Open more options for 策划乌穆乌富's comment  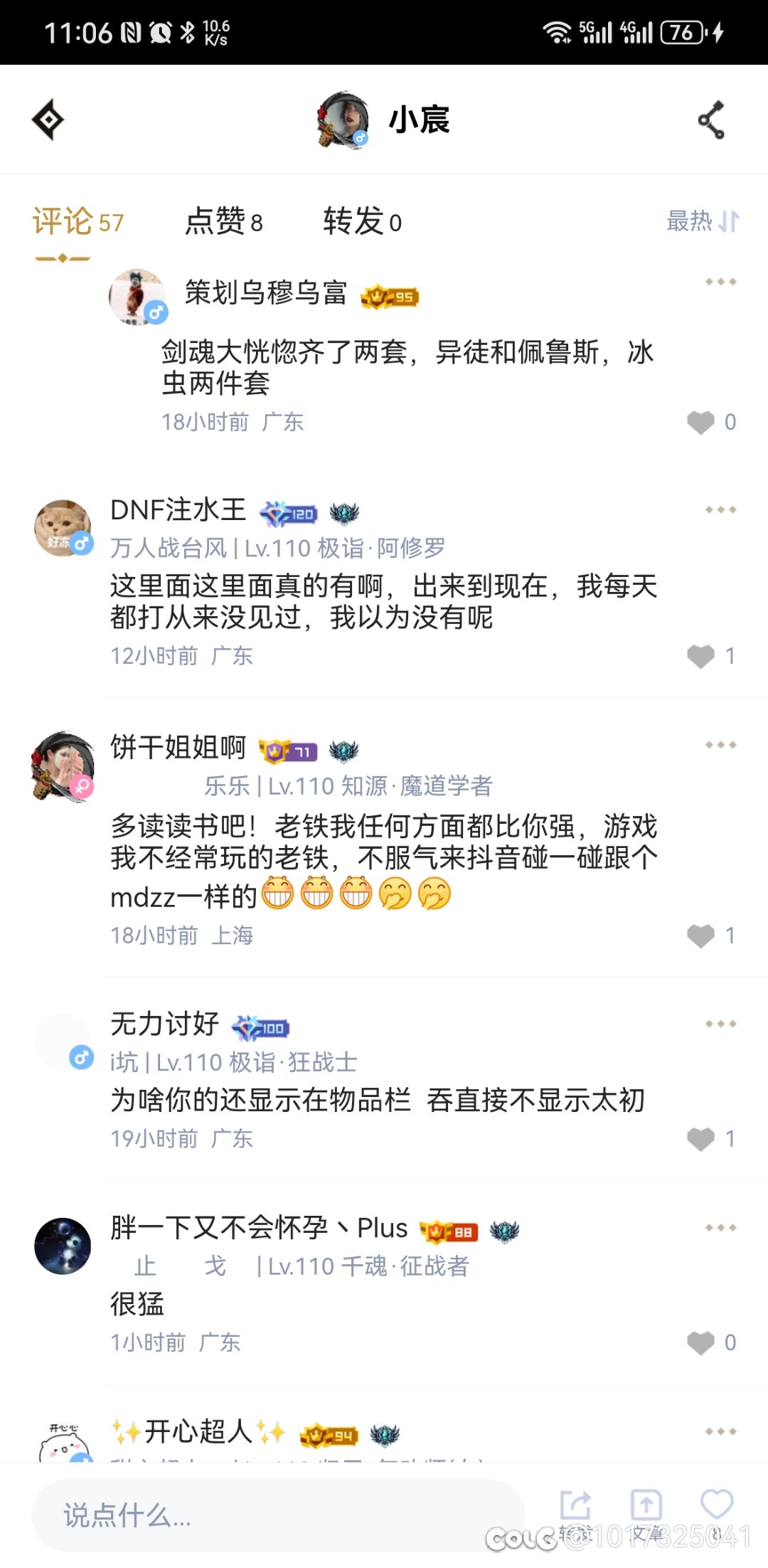(x=720, y=282)
